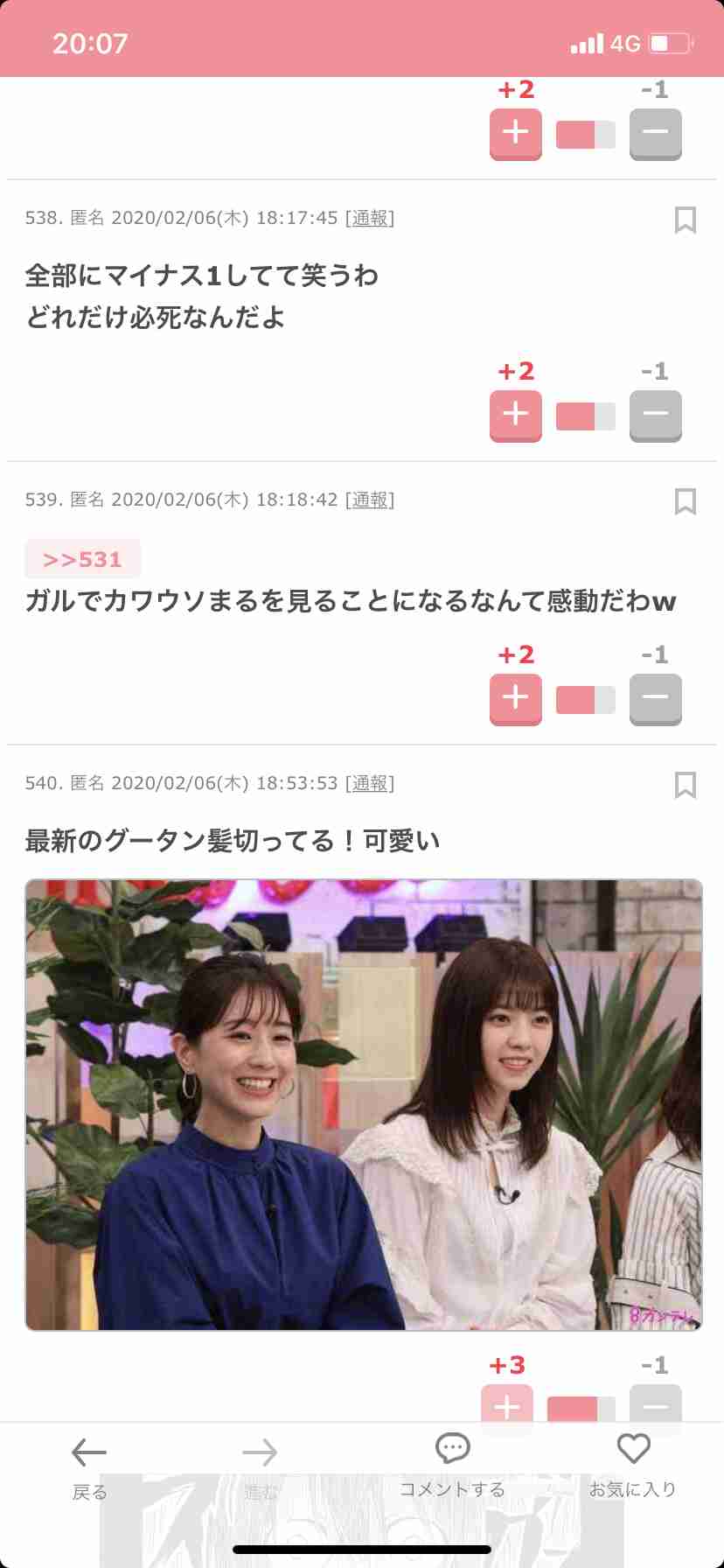The height and width of the screenshot is (1568, 724).
Task: Bookmark comment 539
Action: coord(686,501)
